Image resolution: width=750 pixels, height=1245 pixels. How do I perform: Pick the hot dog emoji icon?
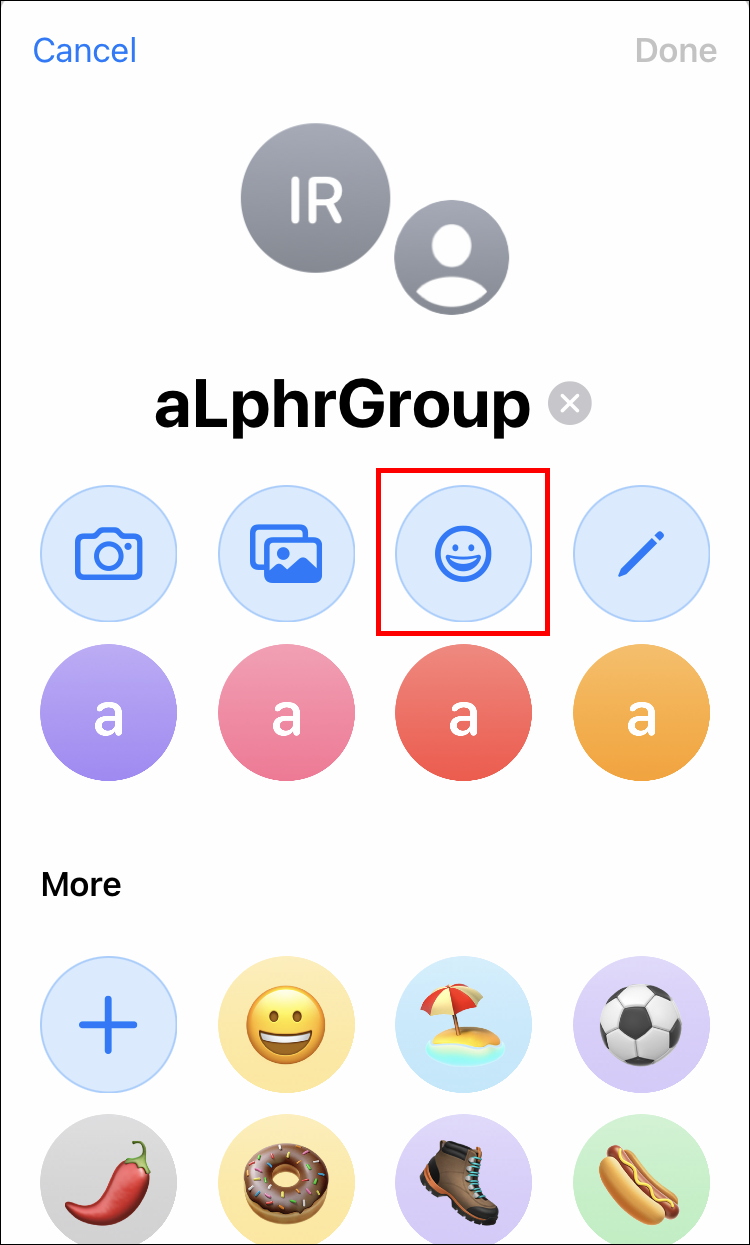(x=641, y=1180)
